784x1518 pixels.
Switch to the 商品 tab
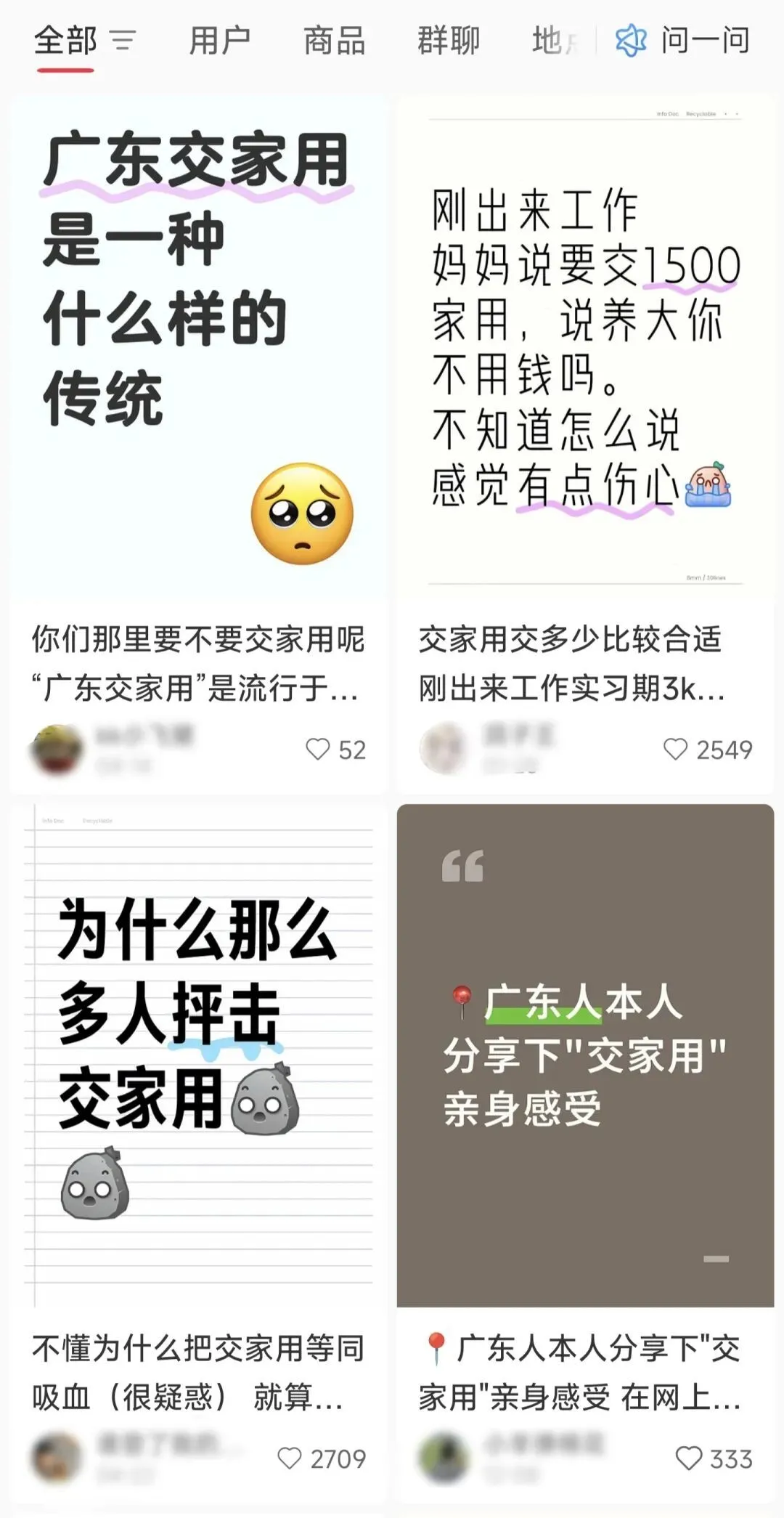click(334, 41)
